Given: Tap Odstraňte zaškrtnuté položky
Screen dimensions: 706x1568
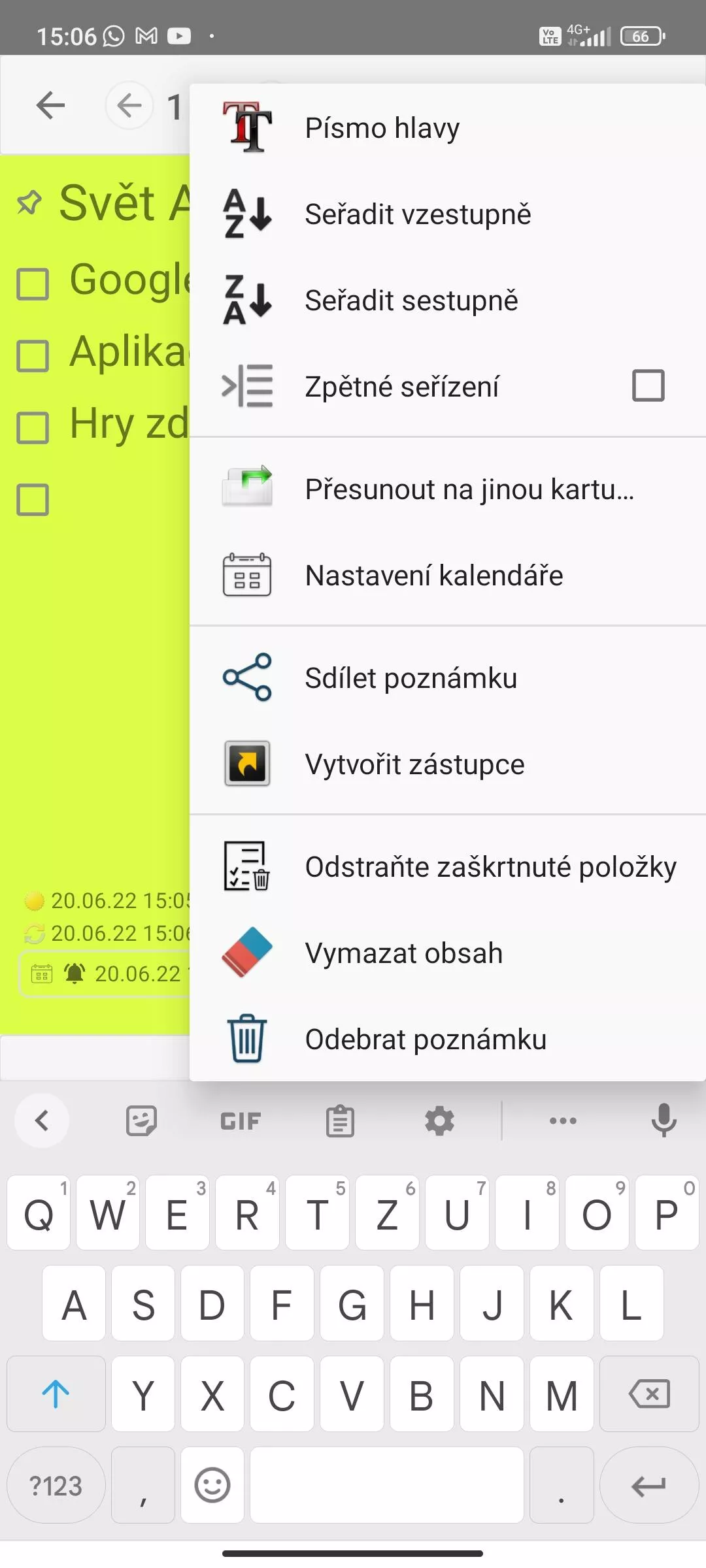Looking at the screenshot, I should tap(447, 866).
